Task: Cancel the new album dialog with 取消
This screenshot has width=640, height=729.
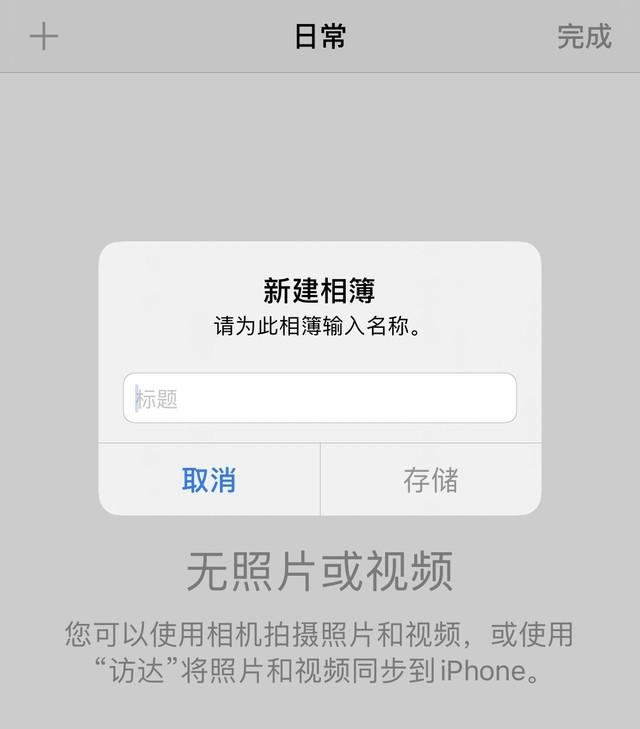Action: coord(209,480)
